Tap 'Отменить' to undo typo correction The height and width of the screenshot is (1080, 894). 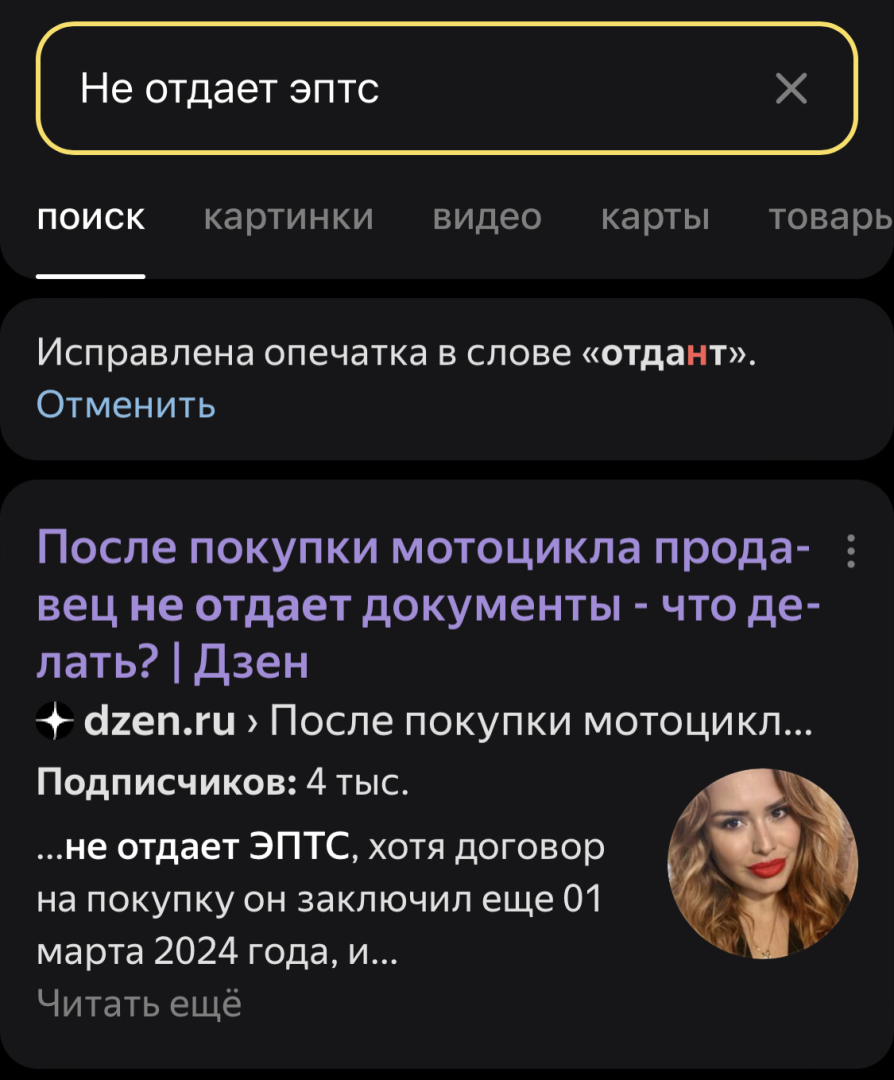pos(126,405)
